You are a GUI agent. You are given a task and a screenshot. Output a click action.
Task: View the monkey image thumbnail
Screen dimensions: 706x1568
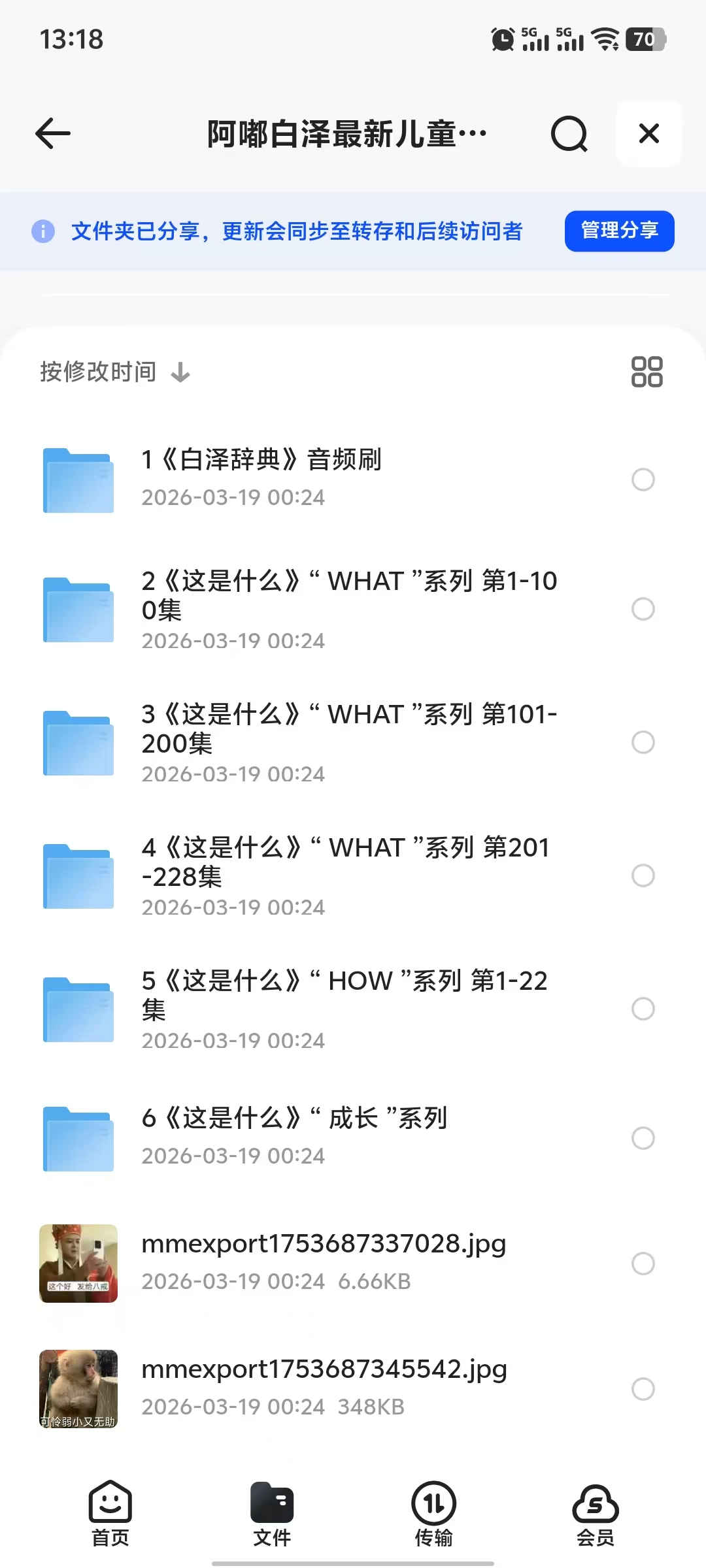click(78, 1390)
